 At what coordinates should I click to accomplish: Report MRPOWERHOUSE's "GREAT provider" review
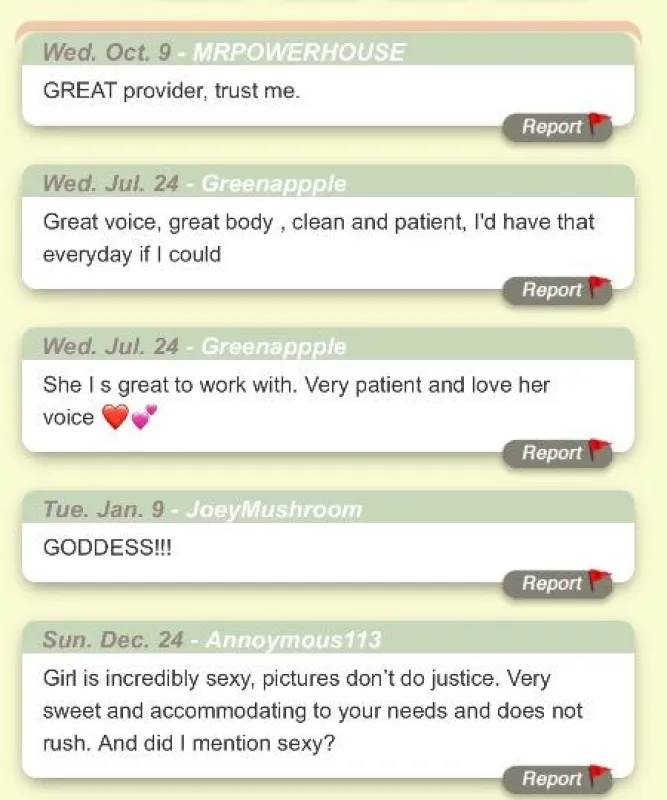556,127
